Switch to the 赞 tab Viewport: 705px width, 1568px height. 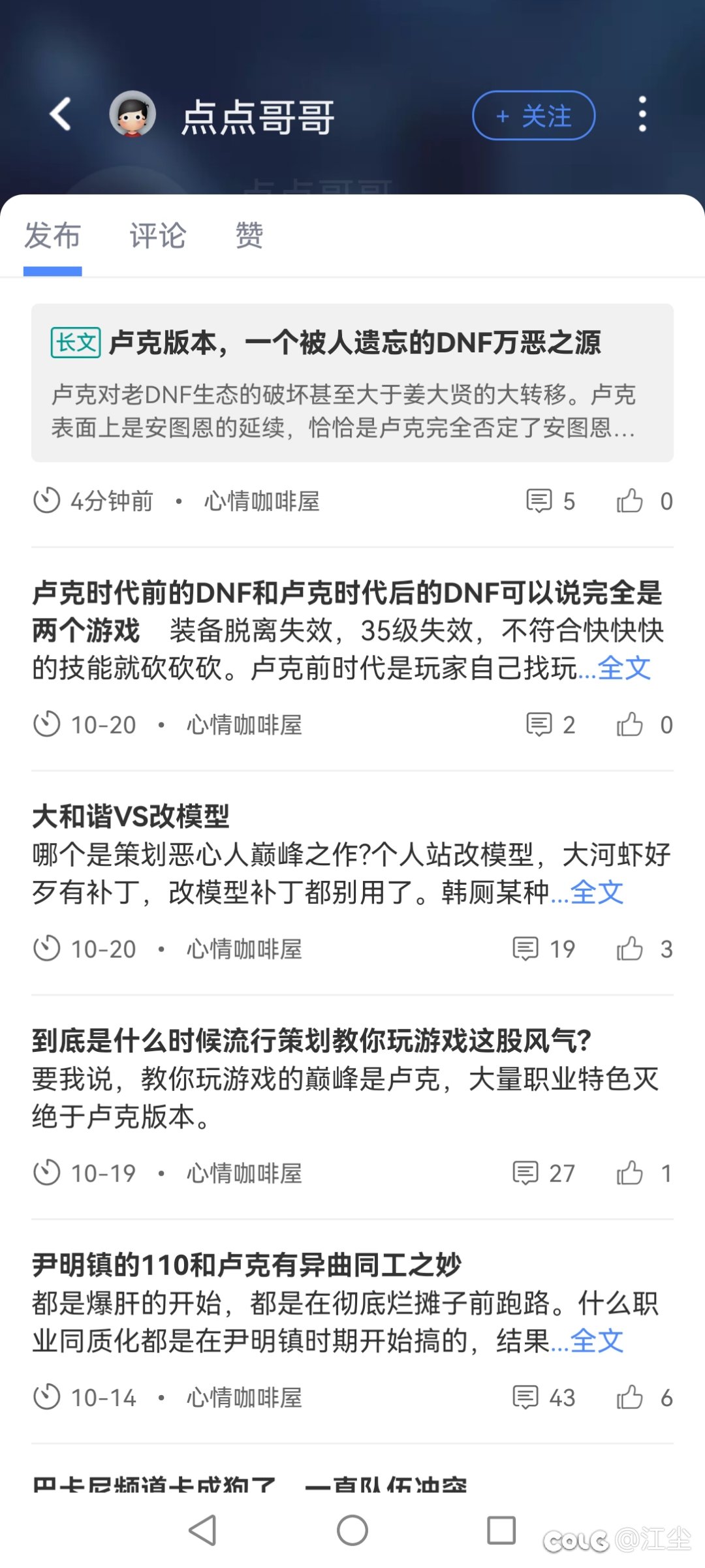click(x=249, y=236)
